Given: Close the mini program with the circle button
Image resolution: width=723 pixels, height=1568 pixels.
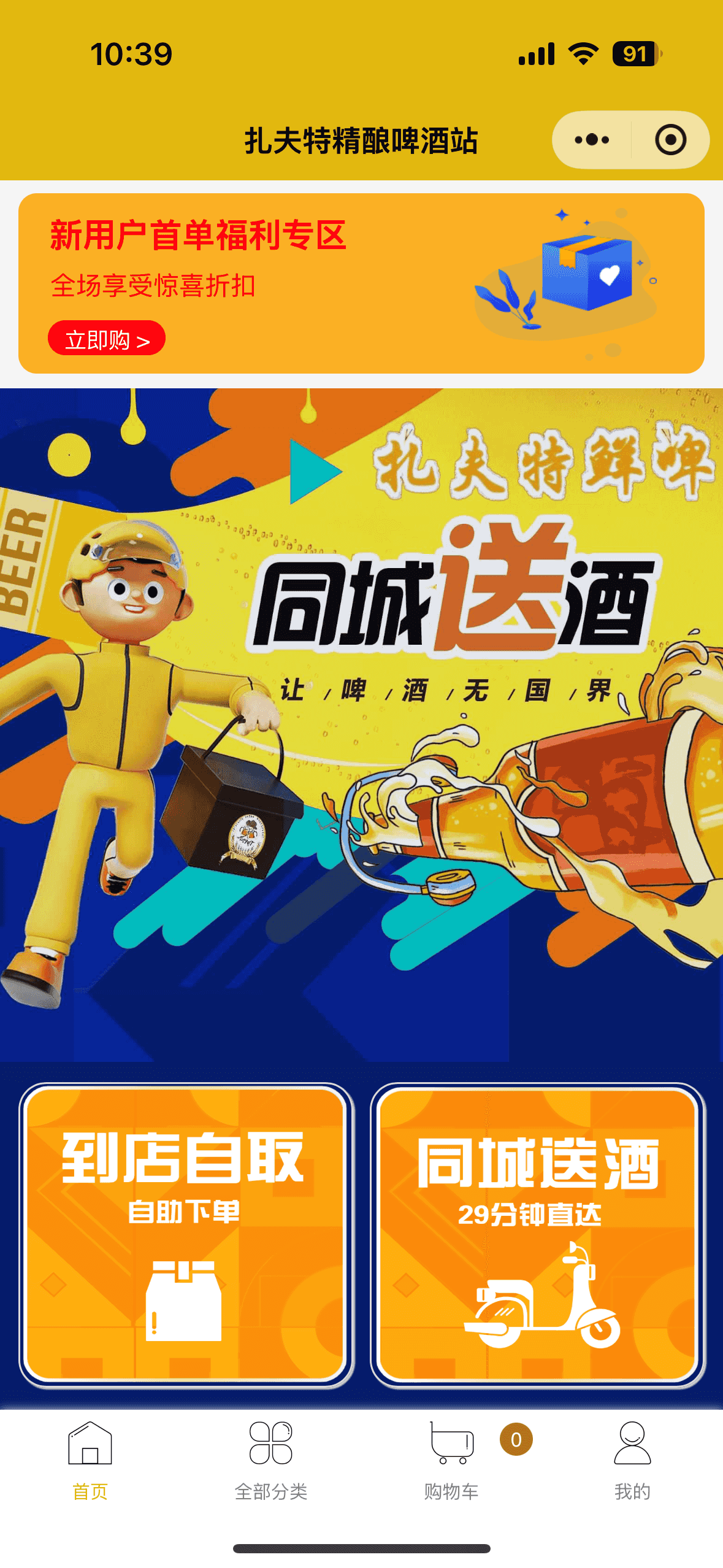Looking at the screenshot, I should (670, 140).
